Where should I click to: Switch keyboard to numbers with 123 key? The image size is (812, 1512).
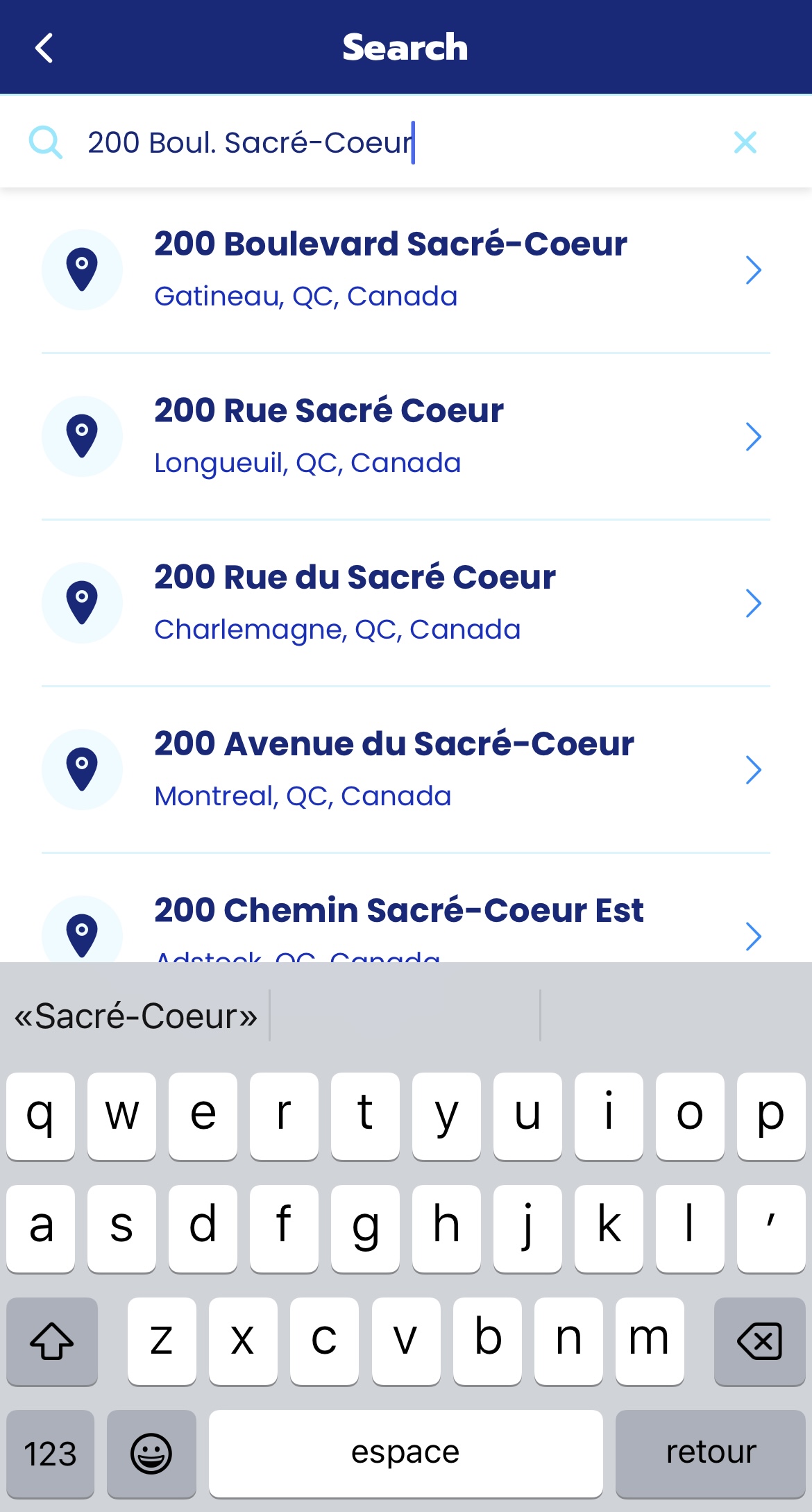tap(50, 1453)
